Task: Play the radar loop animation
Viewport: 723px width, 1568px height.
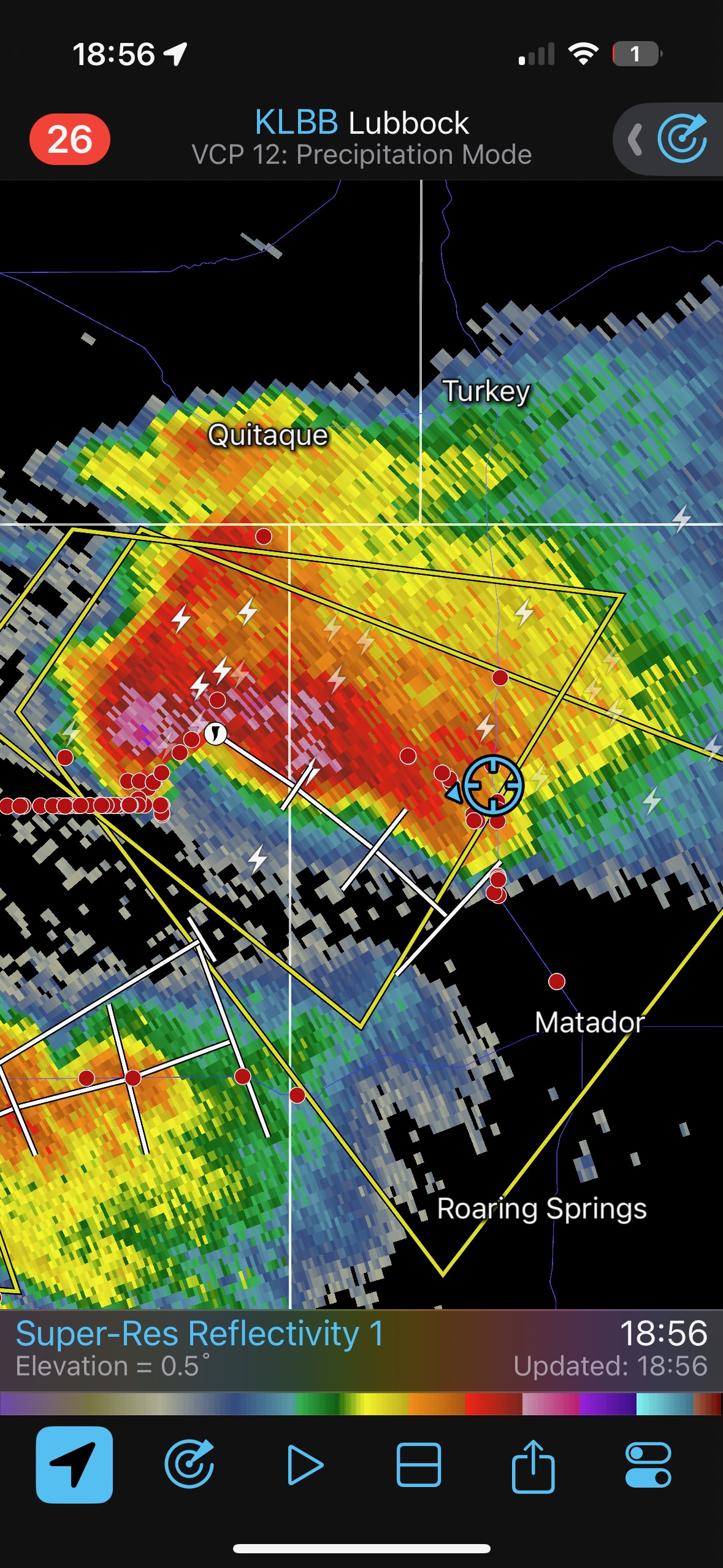Action: pos(305,1464)
